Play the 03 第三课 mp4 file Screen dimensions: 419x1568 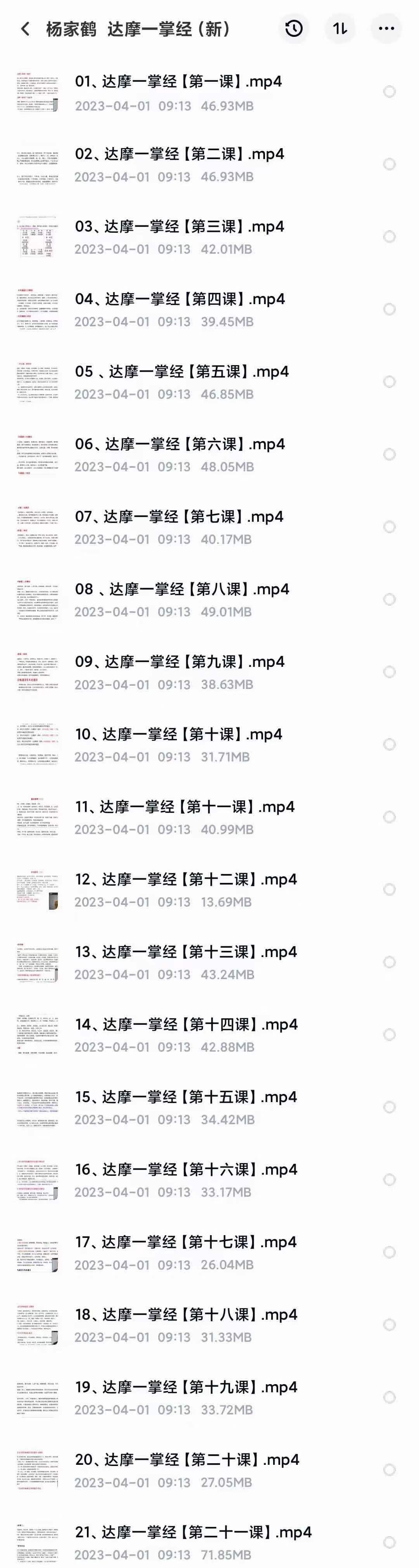[179, 227]
